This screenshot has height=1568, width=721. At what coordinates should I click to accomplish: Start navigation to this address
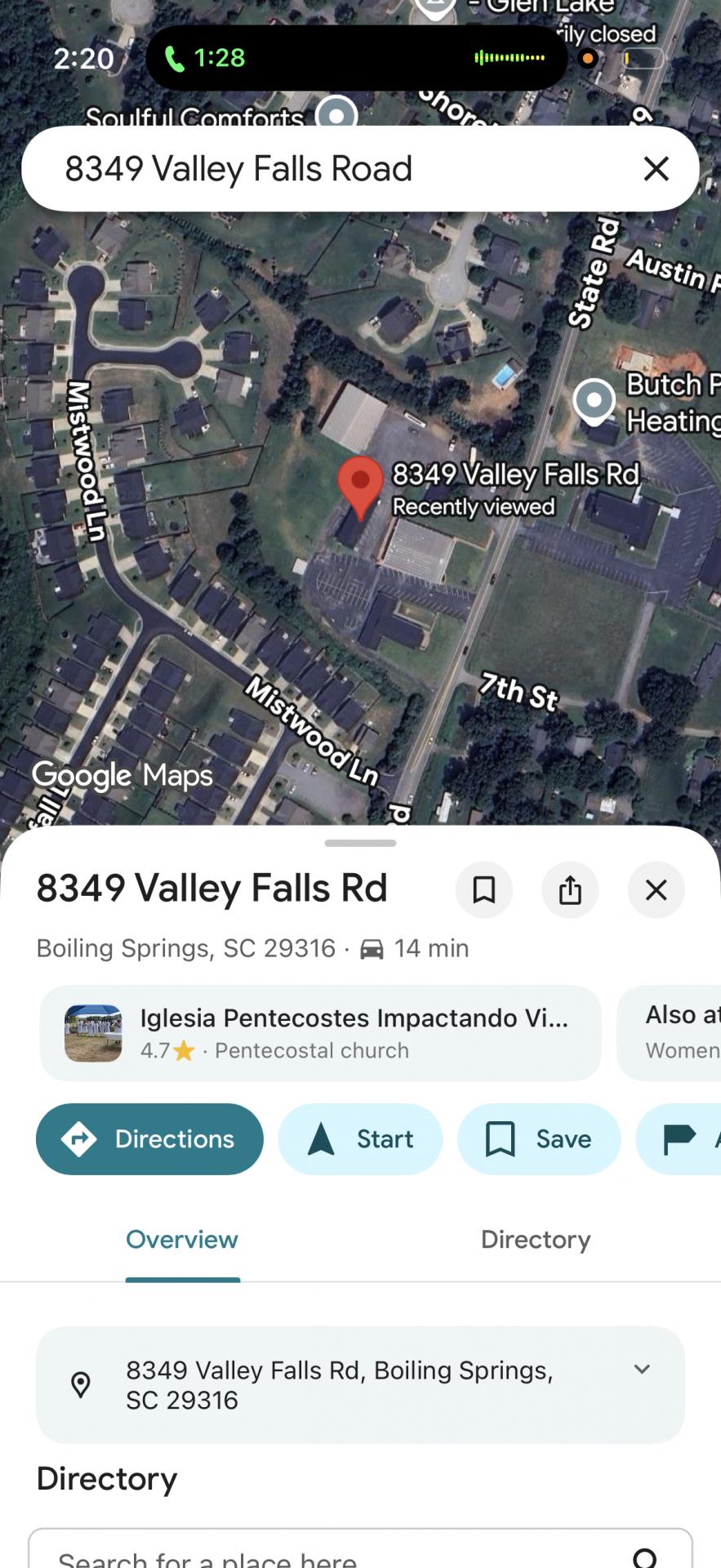(x=360, y=1138)
